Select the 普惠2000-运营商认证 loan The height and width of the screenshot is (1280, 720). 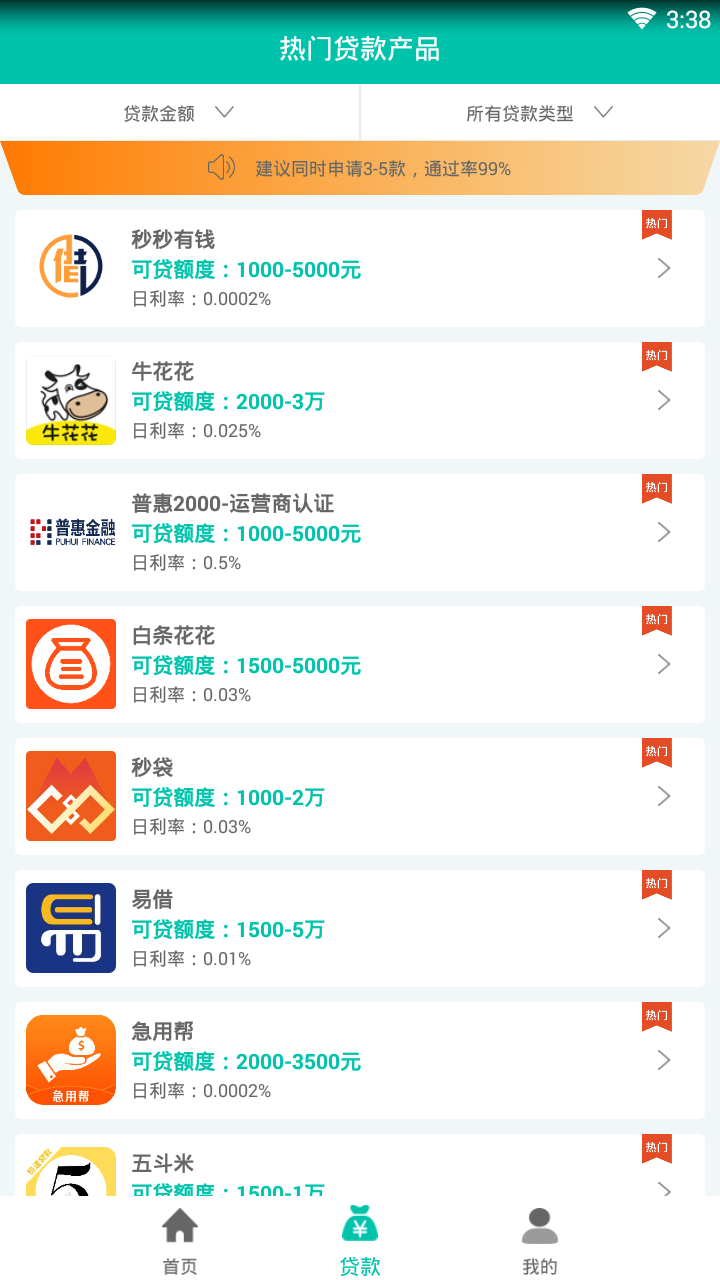click(x=360, y=532)
